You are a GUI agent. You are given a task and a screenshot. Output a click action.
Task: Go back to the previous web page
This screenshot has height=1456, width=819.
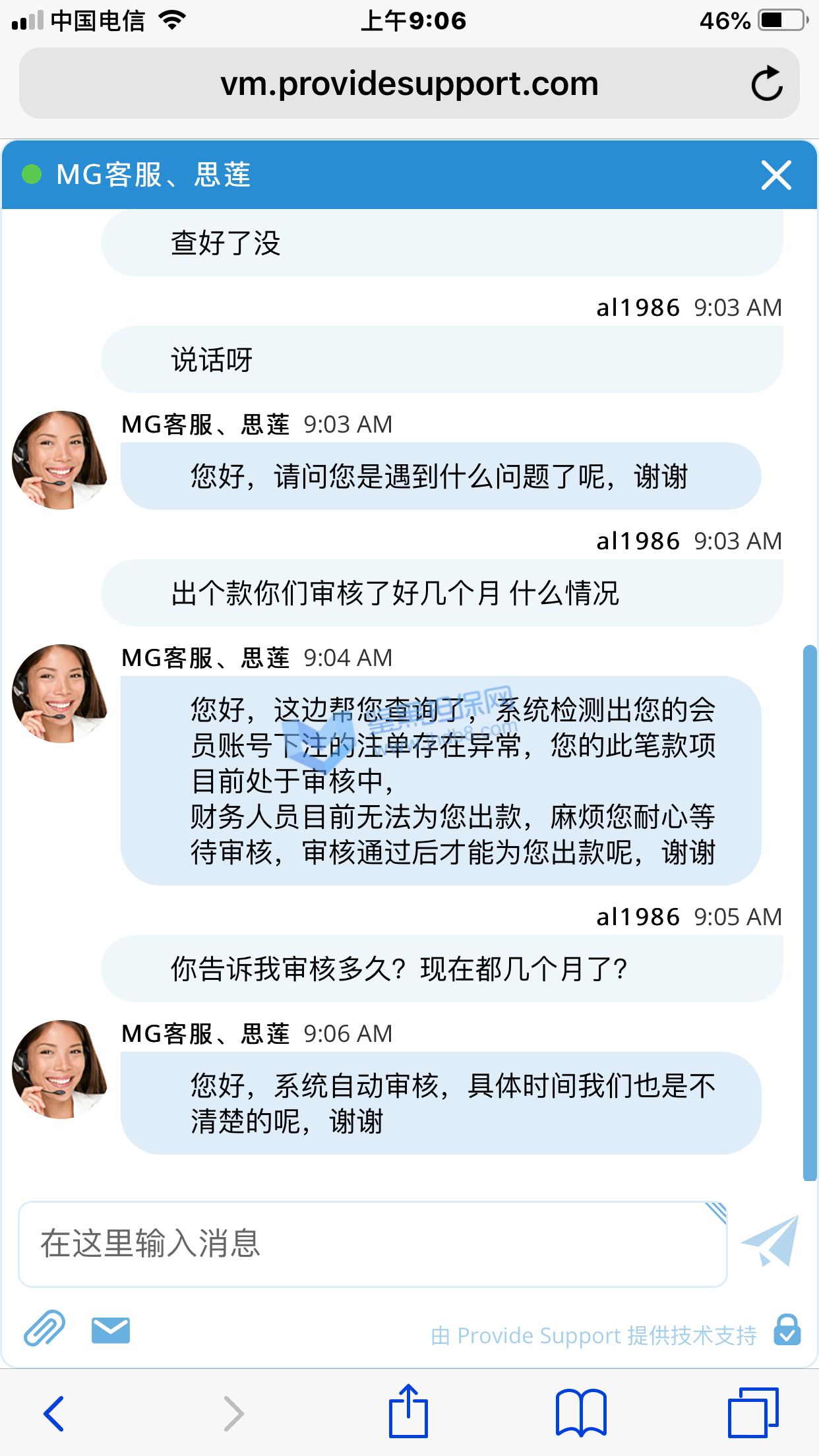[x=54, y=1413]
